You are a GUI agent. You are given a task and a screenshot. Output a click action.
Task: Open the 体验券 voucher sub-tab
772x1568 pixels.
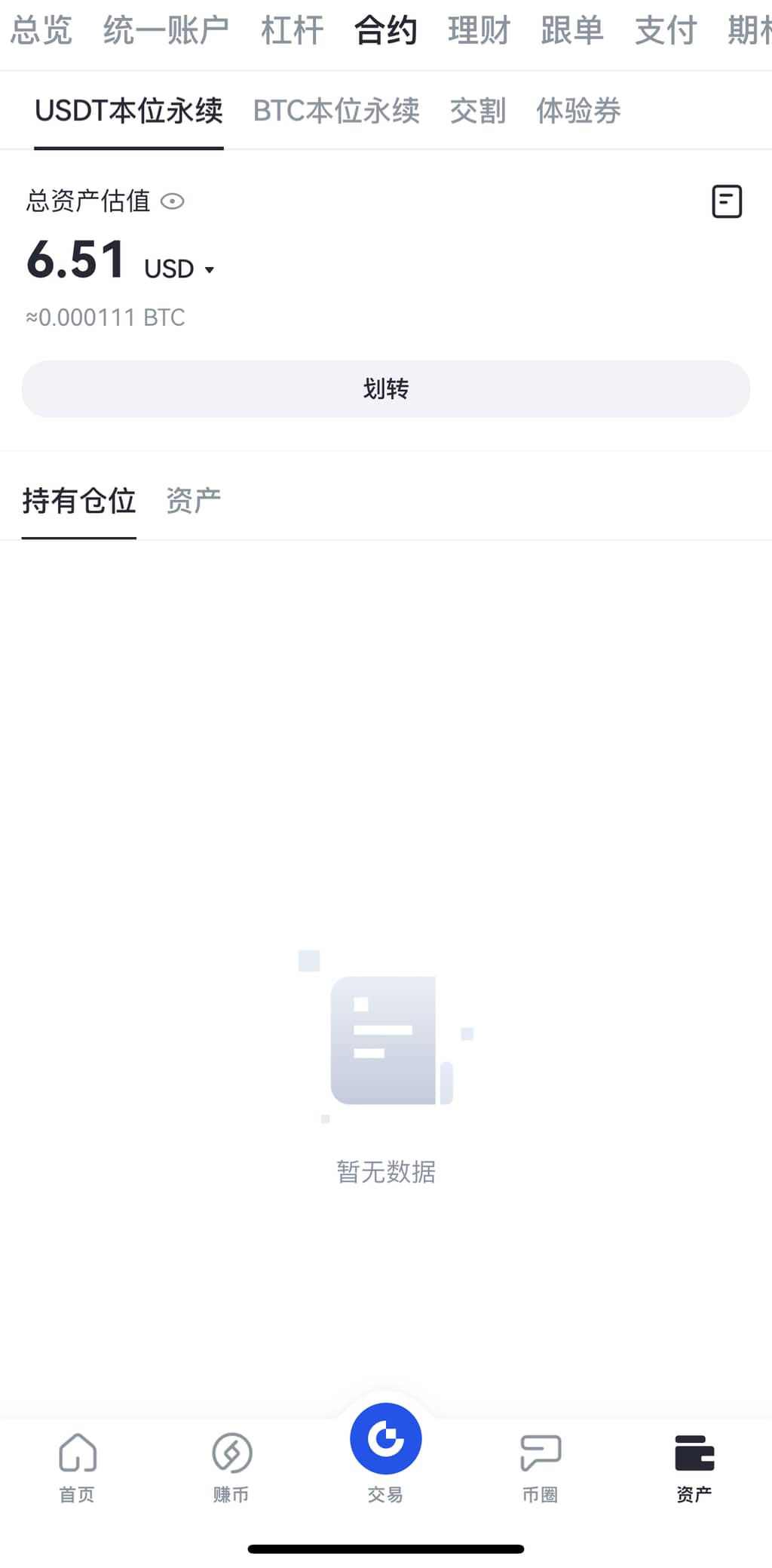coord(578,111)
